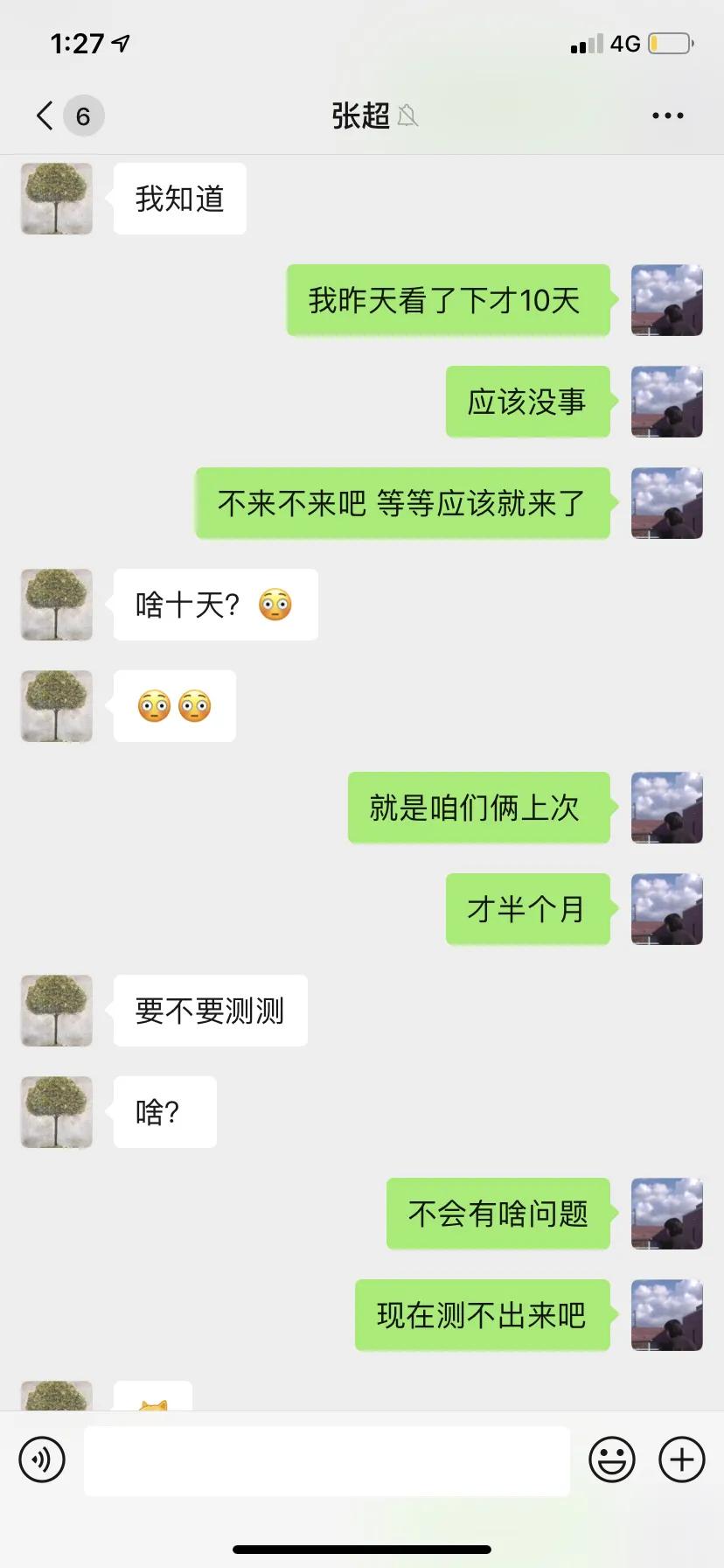This screenshot has height=1568, width=724.
Task: Tap the message text input field
Action: (x=328, y=1459)
